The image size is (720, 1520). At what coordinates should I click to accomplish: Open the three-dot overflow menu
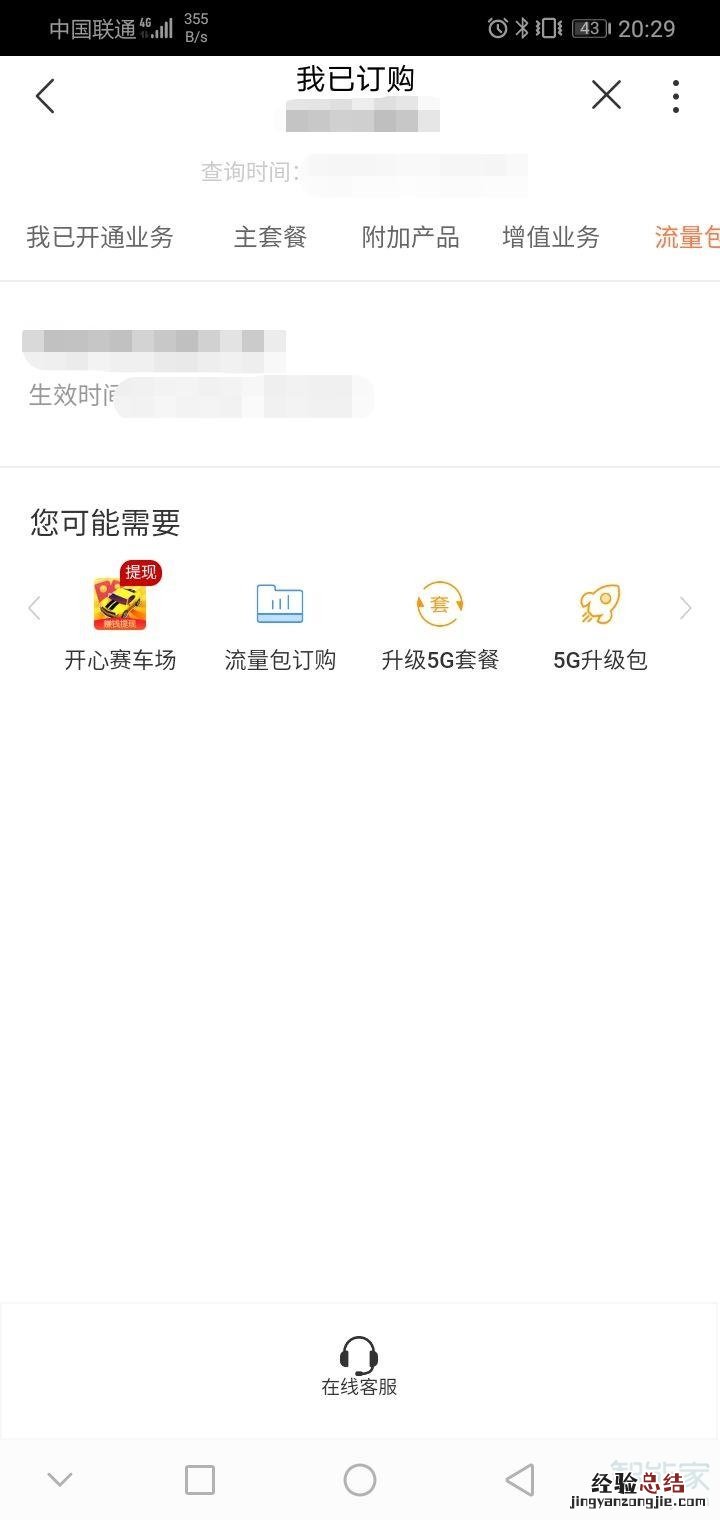tap(676, 96)
